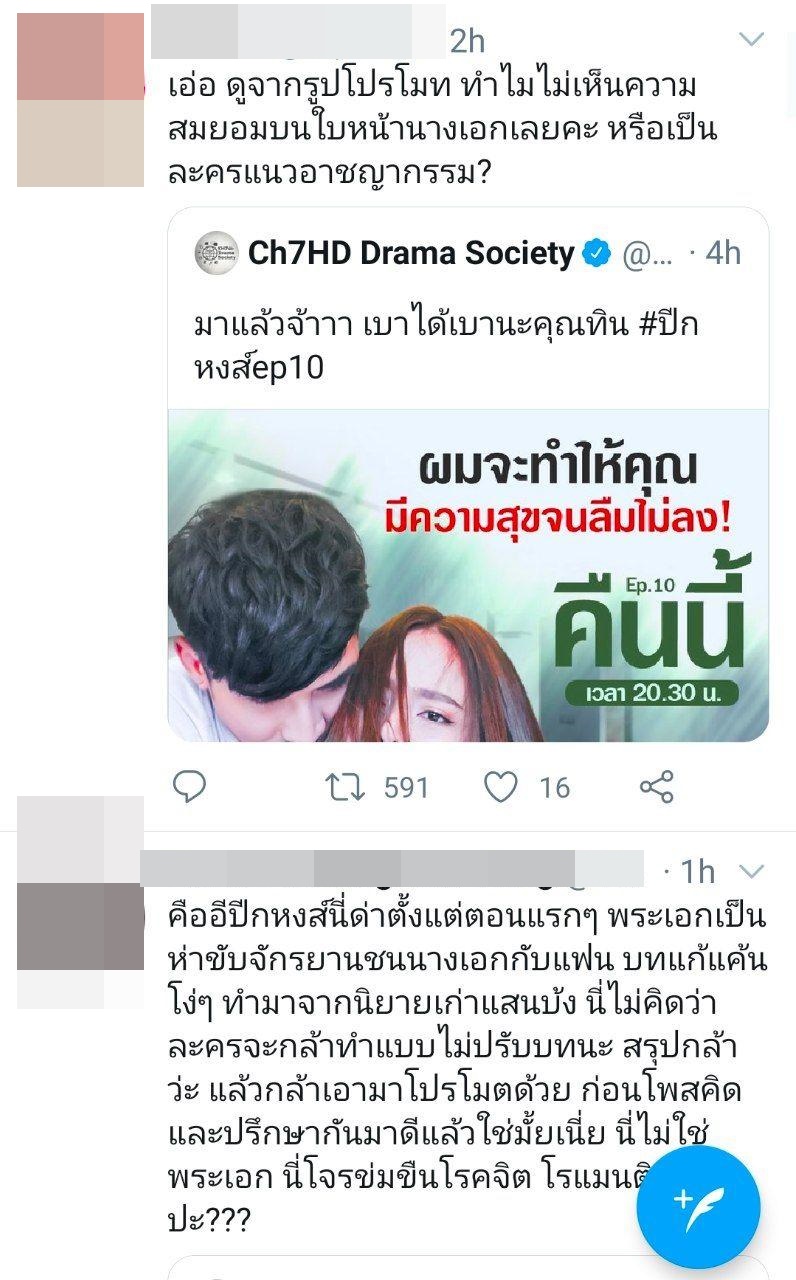The image size is (796, 1280).
Task: Open the dropdown on the 2h tweet
Action: (750, 39)
